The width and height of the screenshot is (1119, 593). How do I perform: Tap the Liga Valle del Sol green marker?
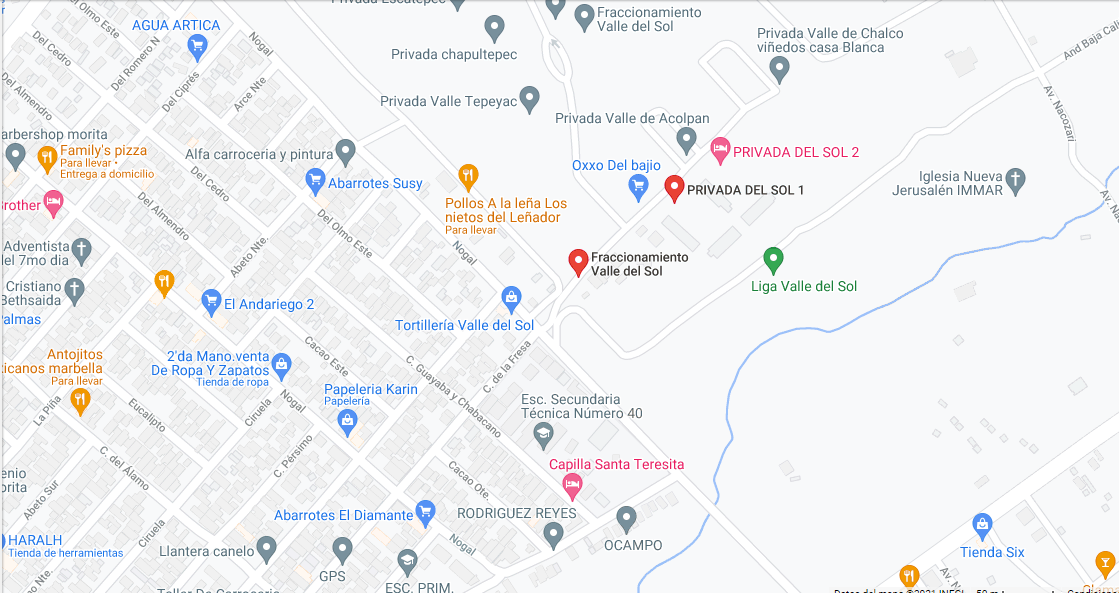(x=772, y=259)
